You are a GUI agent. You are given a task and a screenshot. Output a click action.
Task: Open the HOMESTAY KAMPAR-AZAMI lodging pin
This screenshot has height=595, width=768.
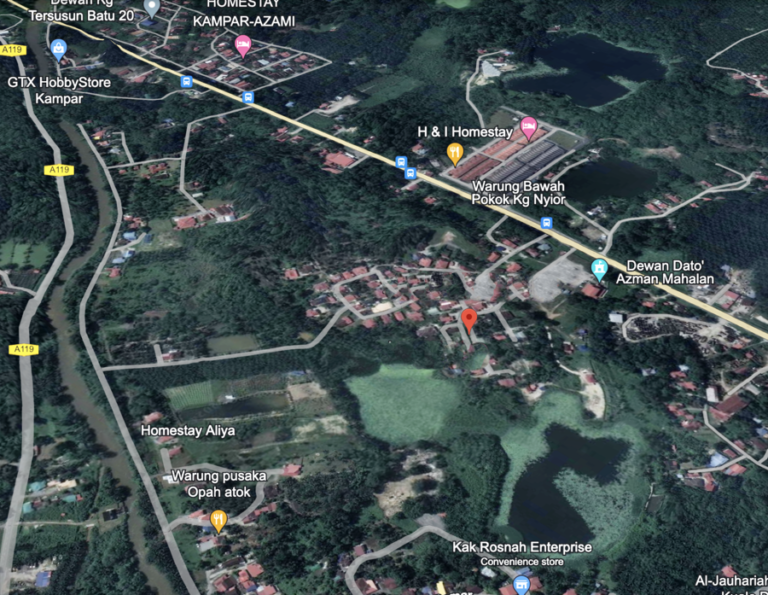(242, 44)
